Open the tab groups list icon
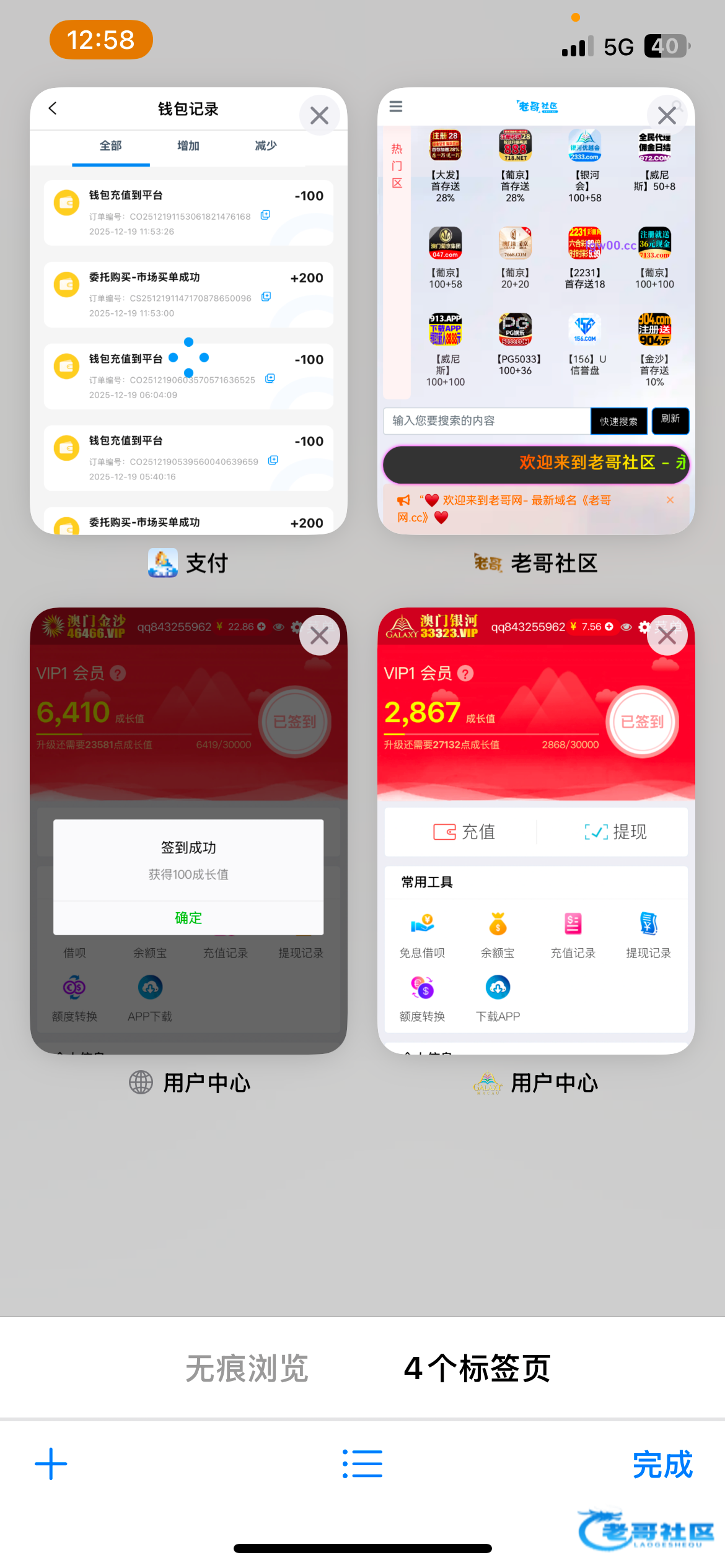The image size is (725, 1568). 362,1464
